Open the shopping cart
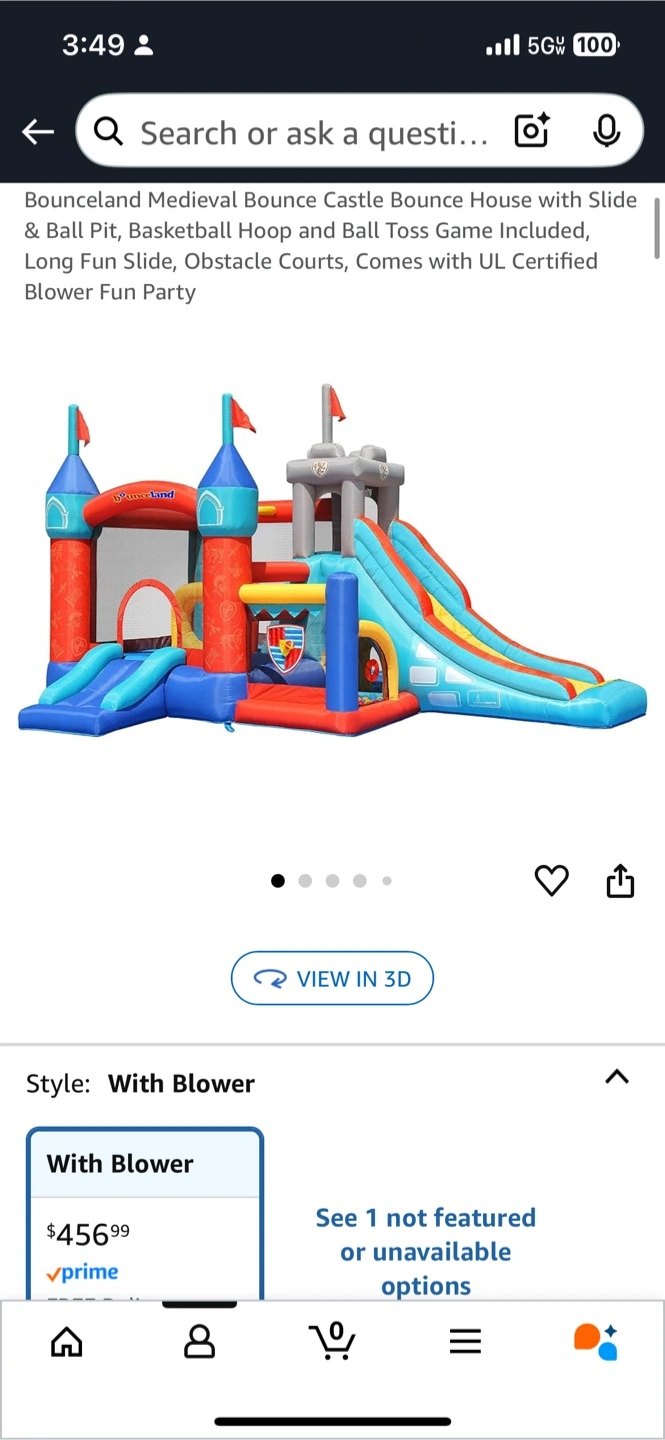This screenshot has width=665, height=1440. [332, 1341]
